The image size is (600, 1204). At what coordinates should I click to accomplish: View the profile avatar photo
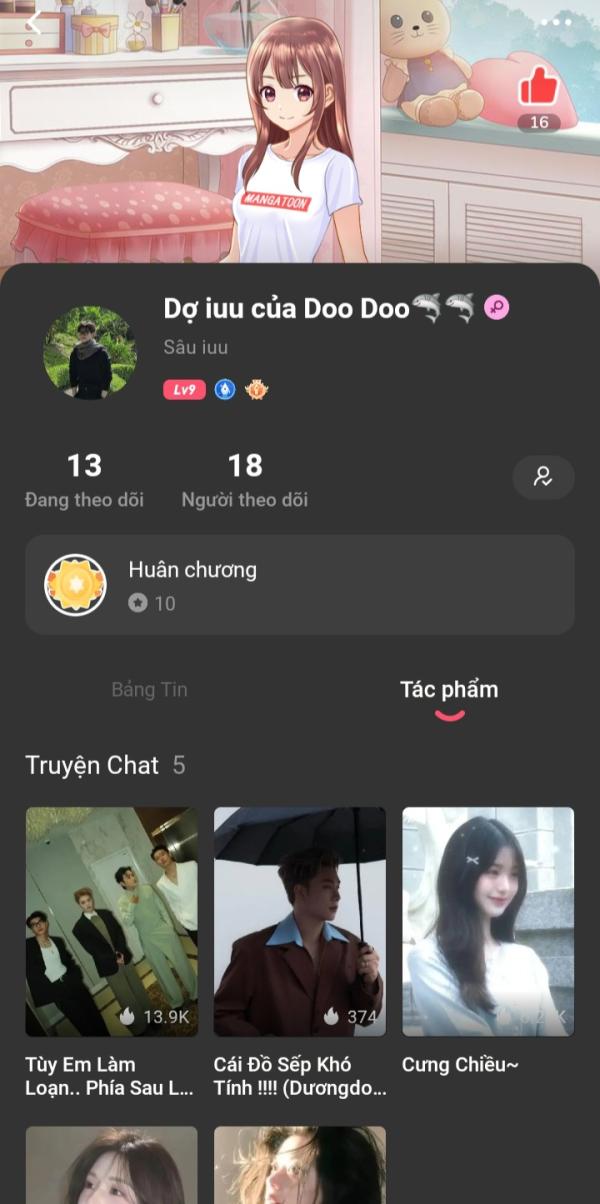[90, 353]
